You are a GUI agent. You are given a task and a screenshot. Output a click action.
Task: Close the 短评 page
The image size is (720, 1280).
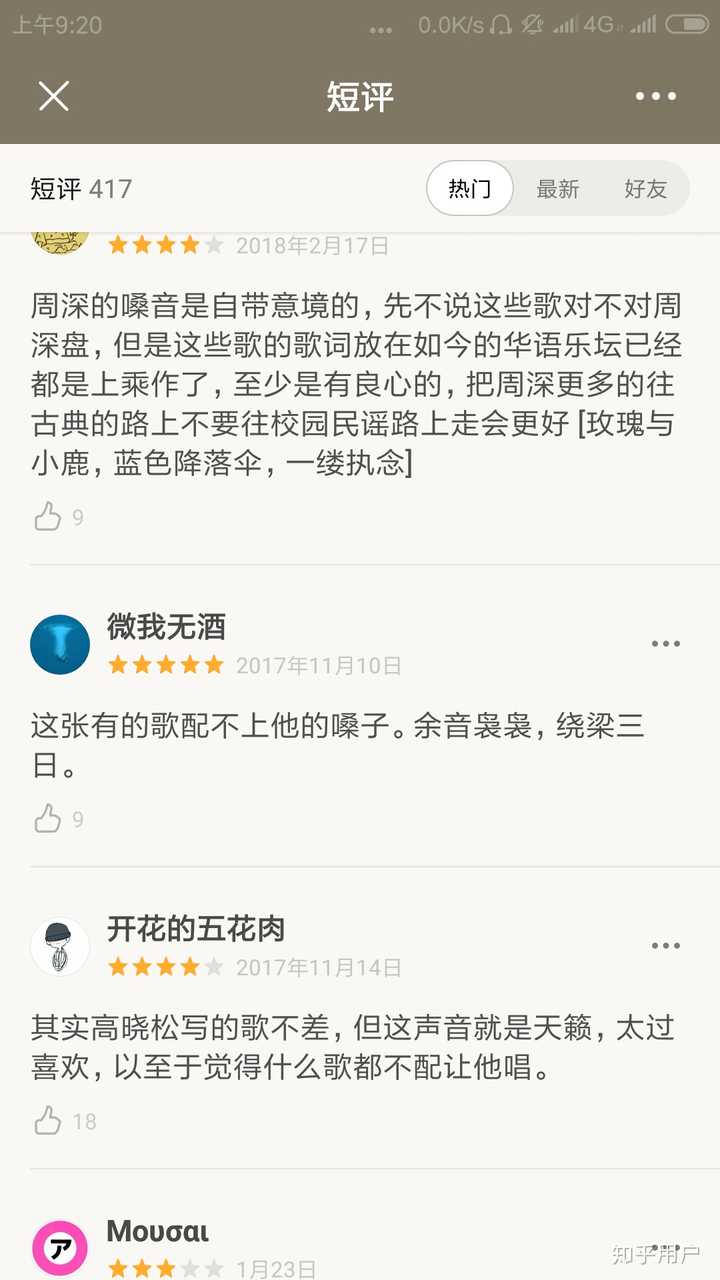pos(53,96)
